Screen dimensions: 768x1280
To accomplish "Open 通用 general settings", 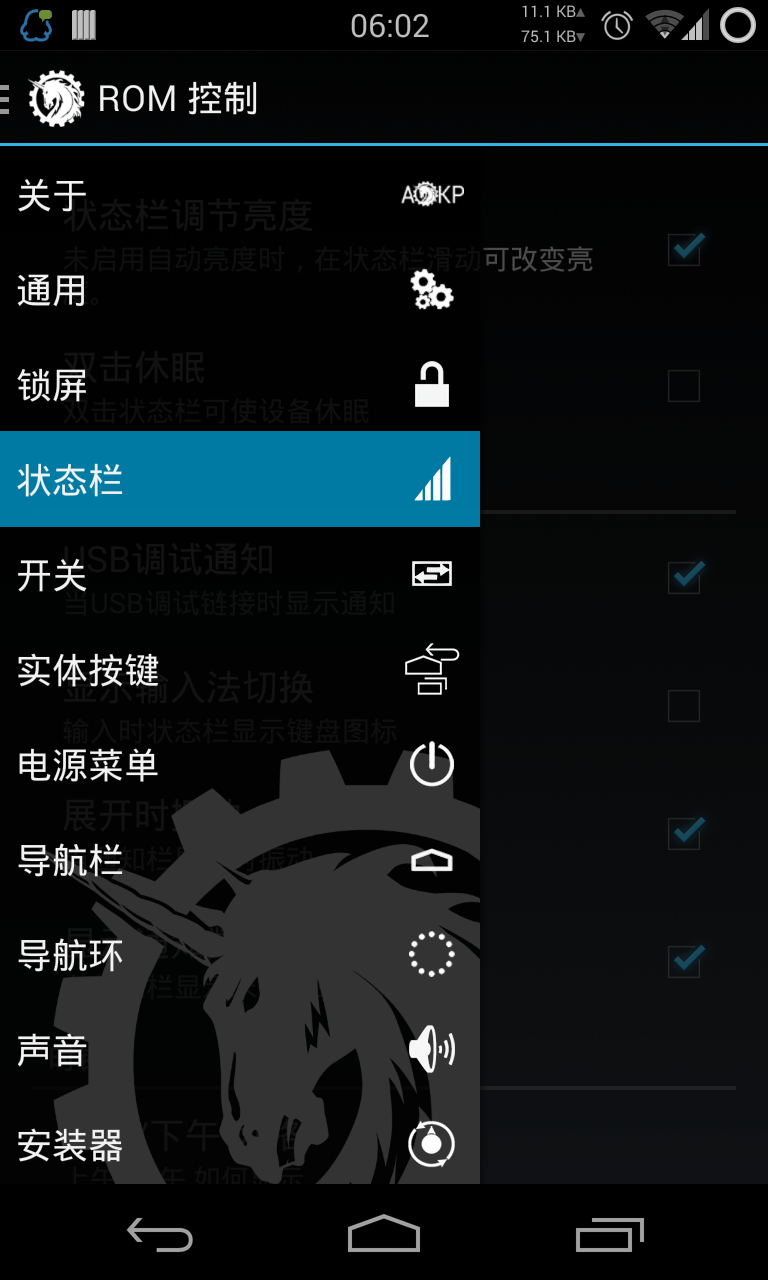I will click(x=240, y=290).
